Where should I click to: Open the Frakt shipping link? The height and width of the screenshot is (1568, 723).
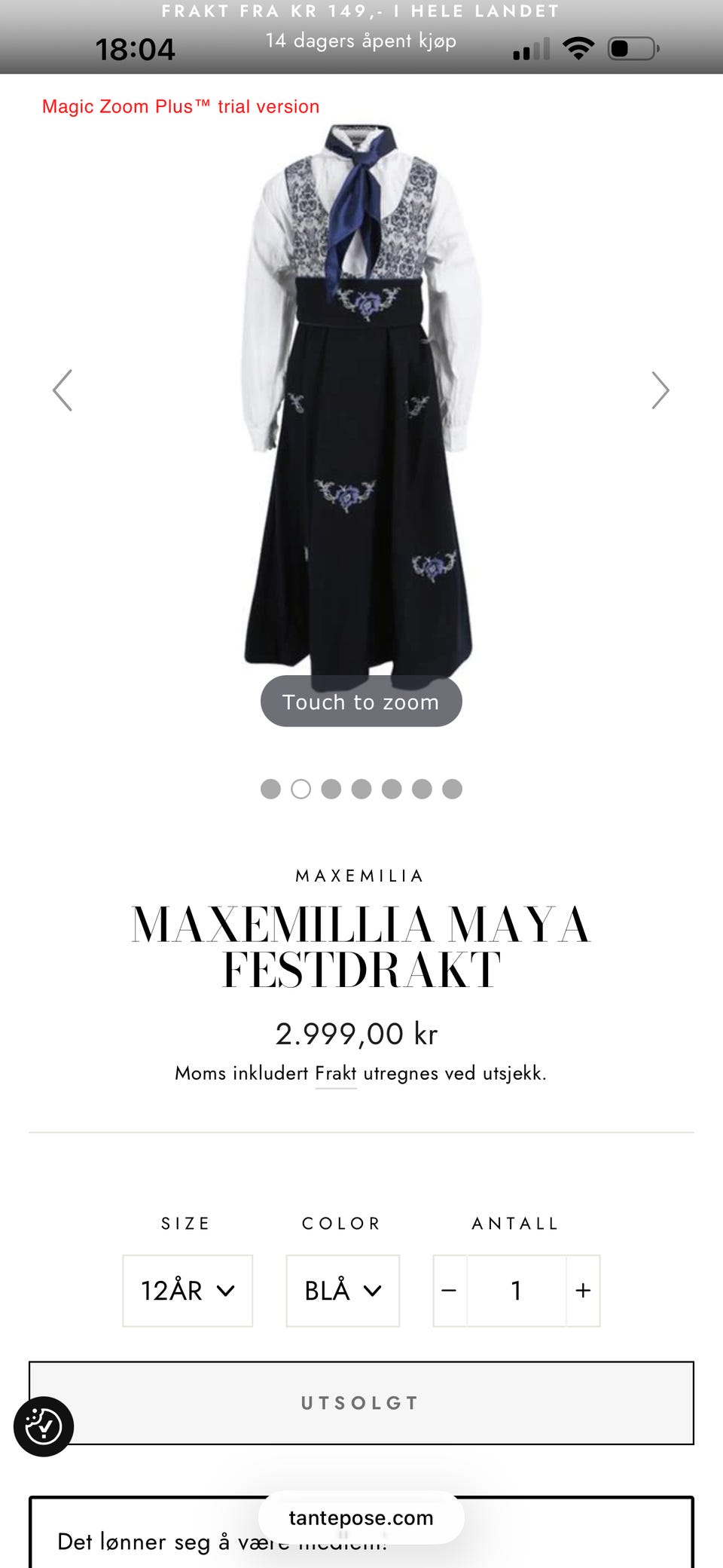[x=336, y=1073]
